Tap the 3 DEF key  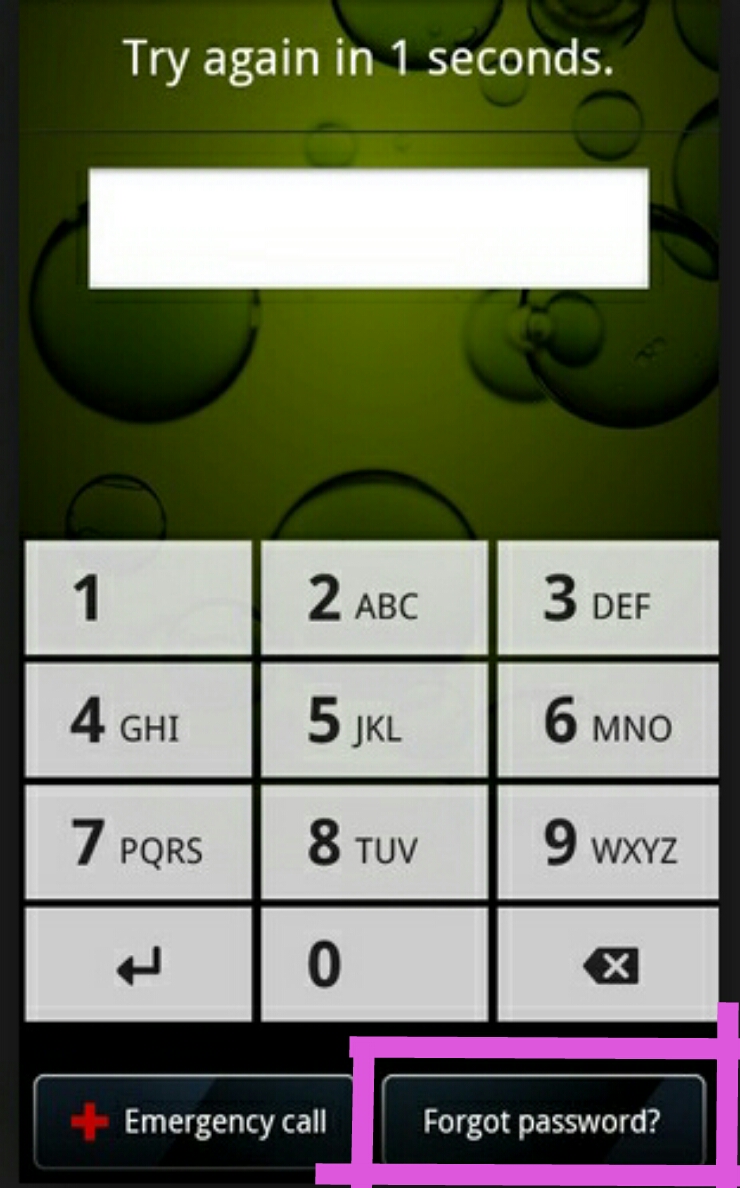[608, 599]
